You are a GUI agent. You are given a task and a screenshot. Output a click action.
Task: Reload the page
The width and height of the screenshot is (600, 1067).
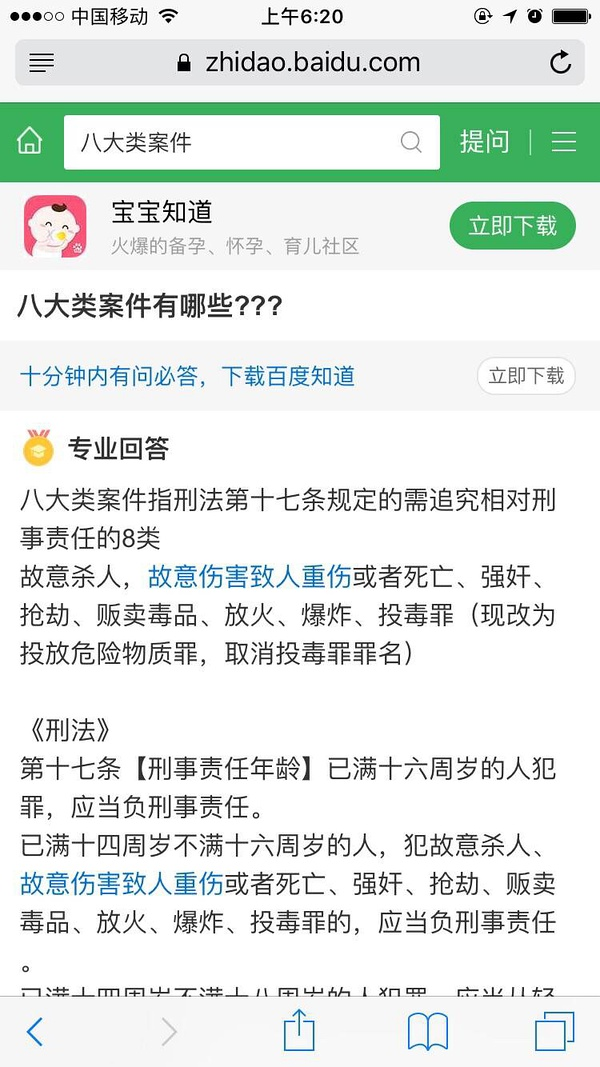(560, 63)
